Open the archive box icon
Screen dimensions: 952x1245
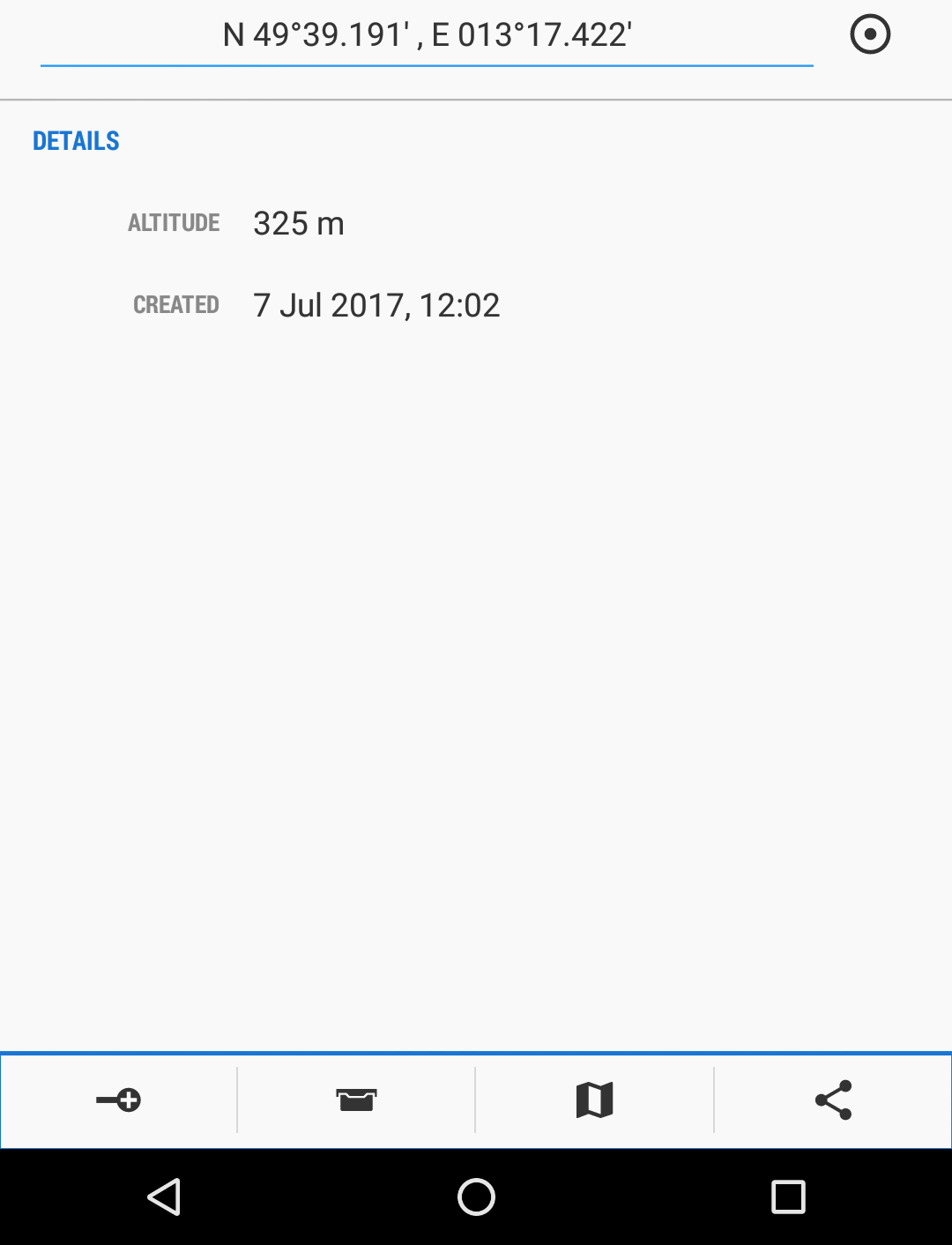356,1100
